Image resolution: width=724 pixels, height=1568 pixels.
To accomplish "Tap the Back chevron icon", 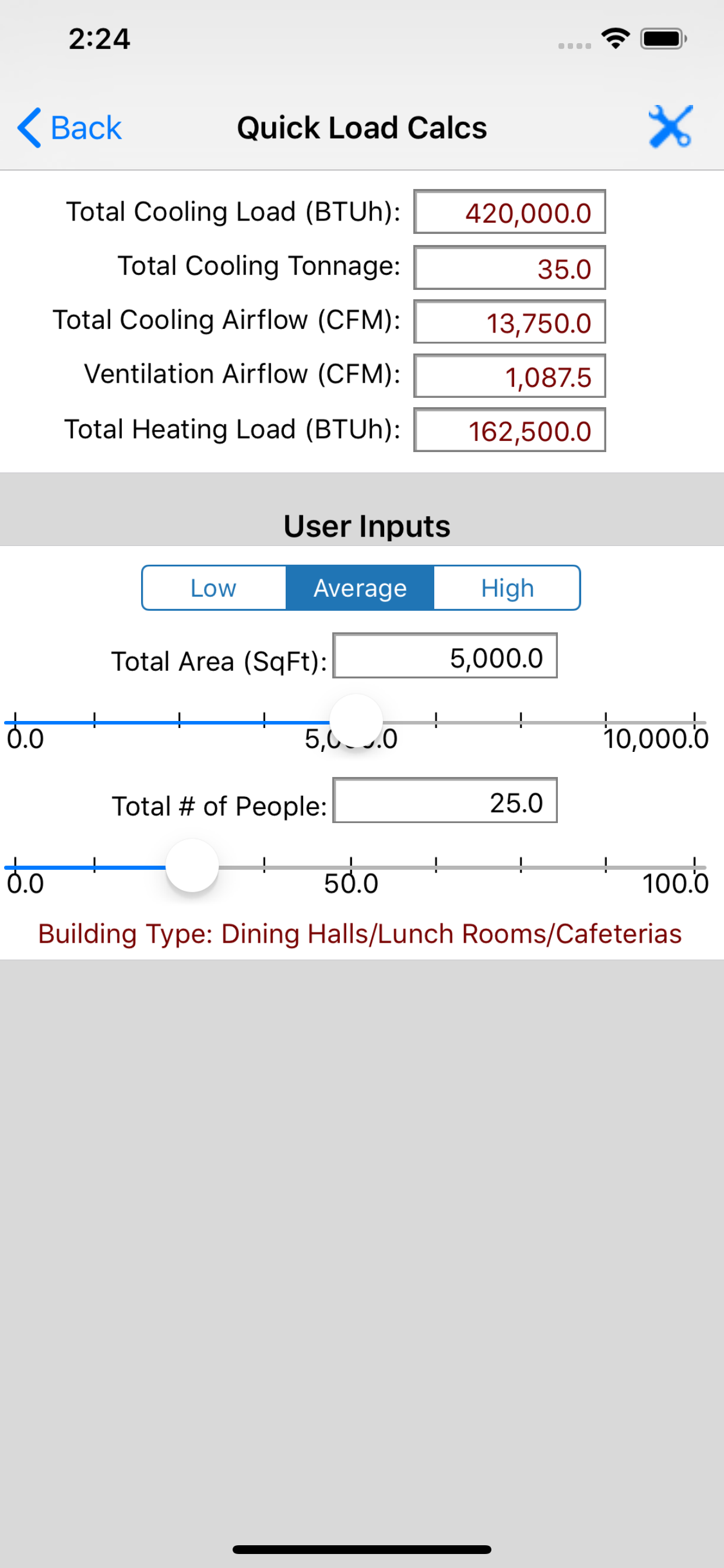I will (29, 127).
